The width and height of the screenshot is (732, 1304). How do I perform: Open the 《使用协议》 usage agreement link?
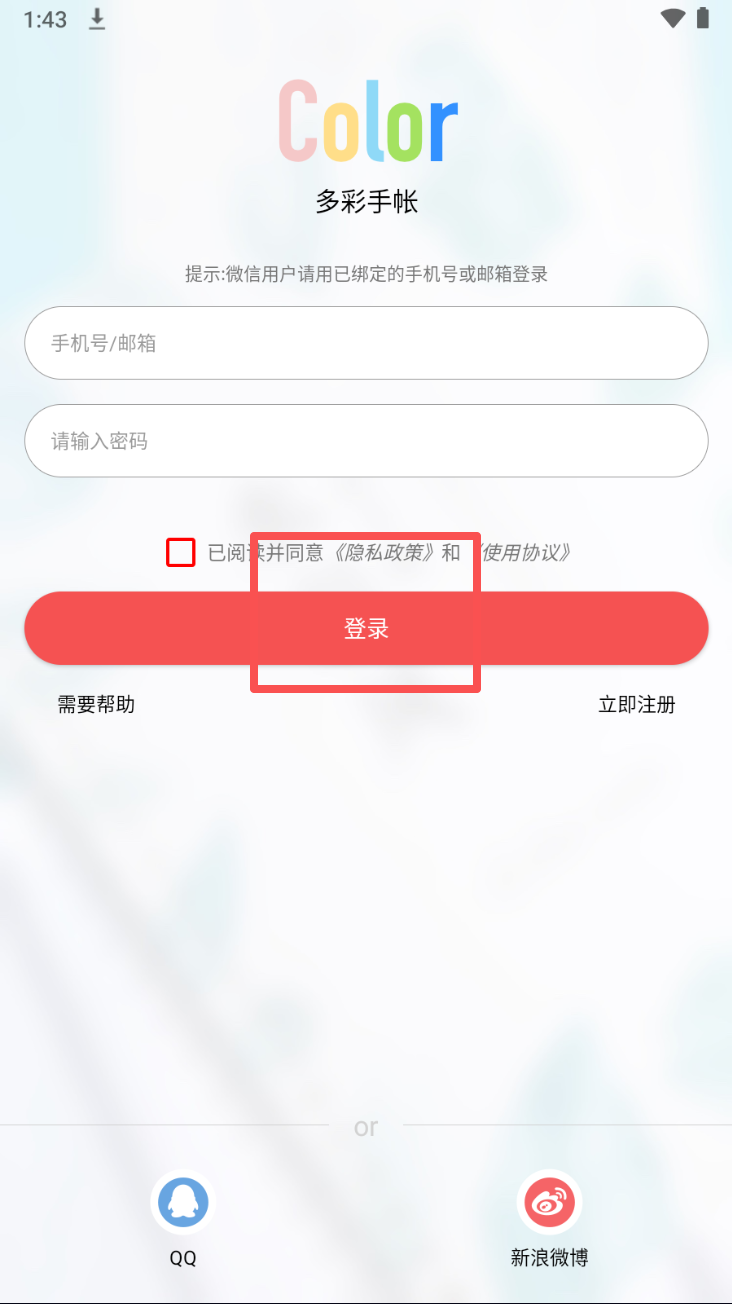[x=526, y=552]
